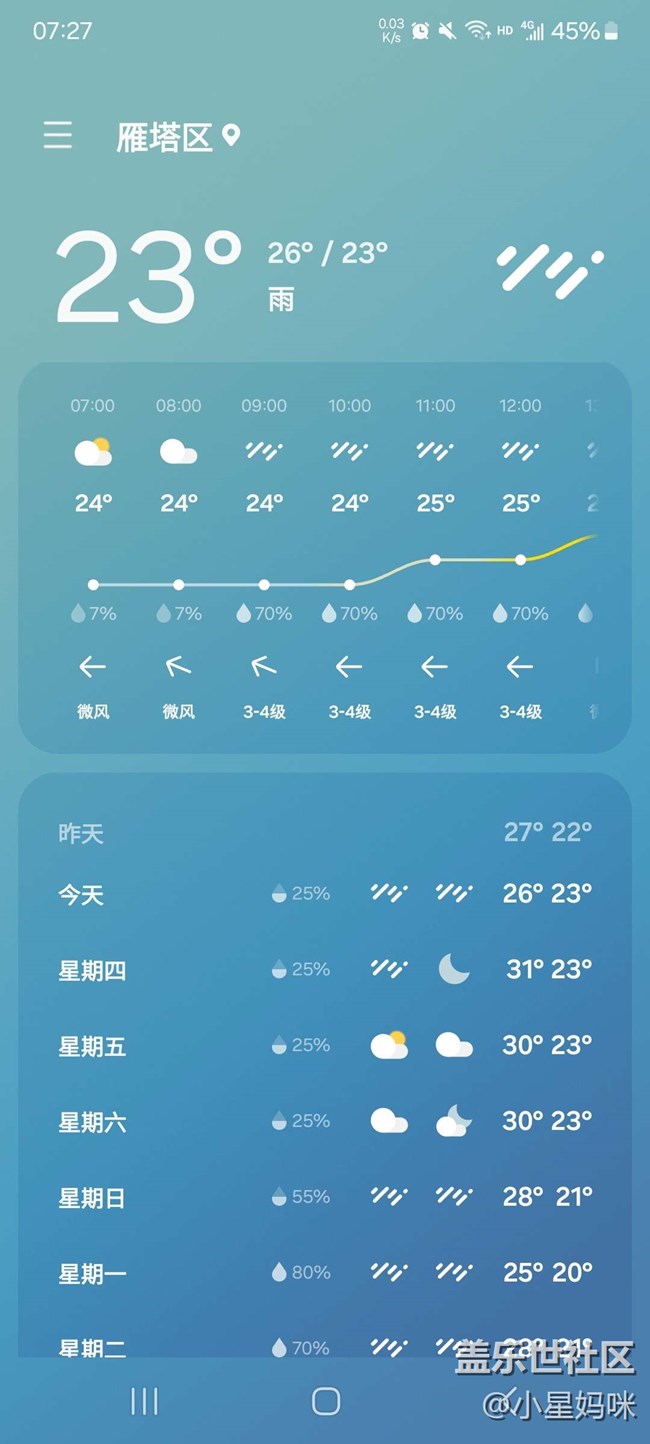The height and width of the screenshot is (1444, 650).
Task: Go to the home screen
Action: 326,1401
